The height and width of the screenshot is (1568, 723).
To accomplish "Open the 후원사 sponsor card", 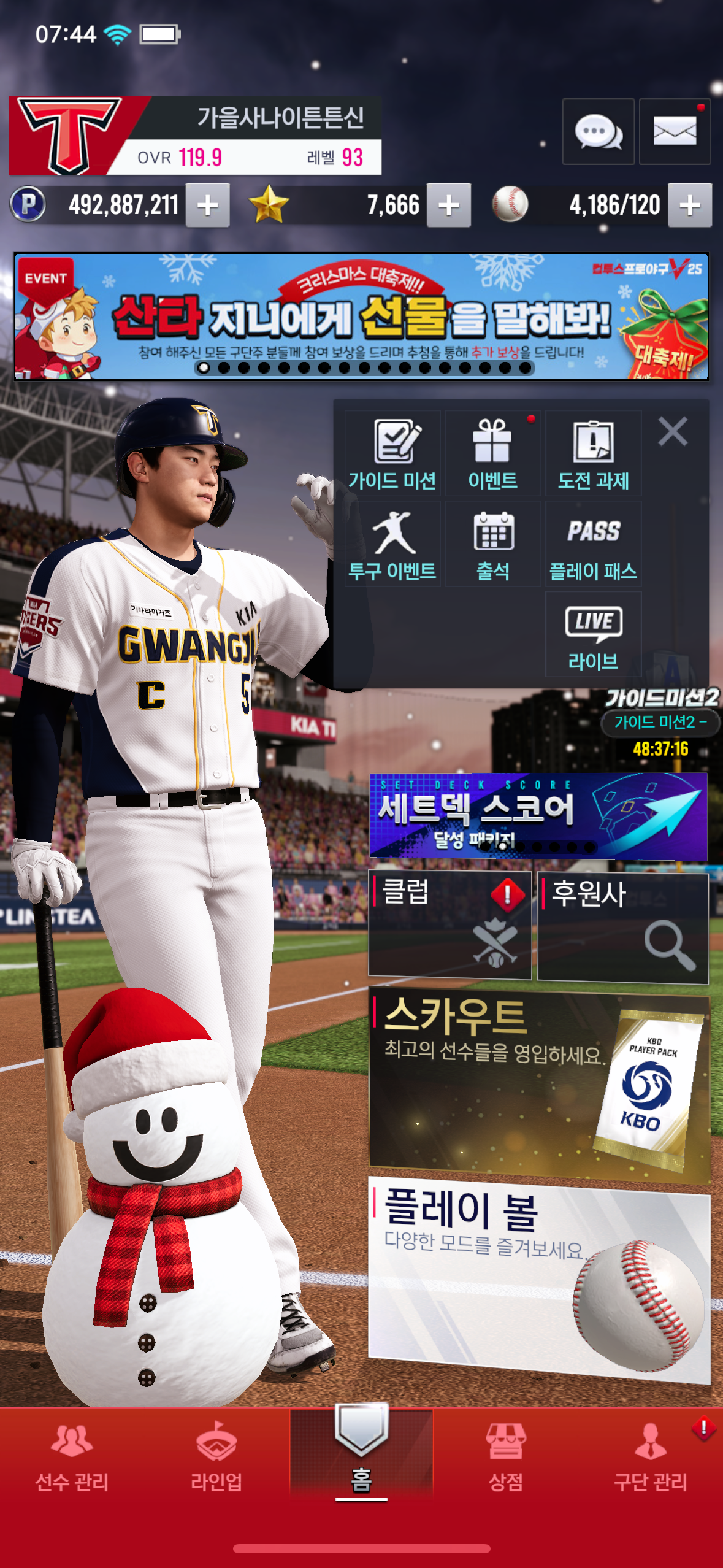I will (x=622, y=926).
